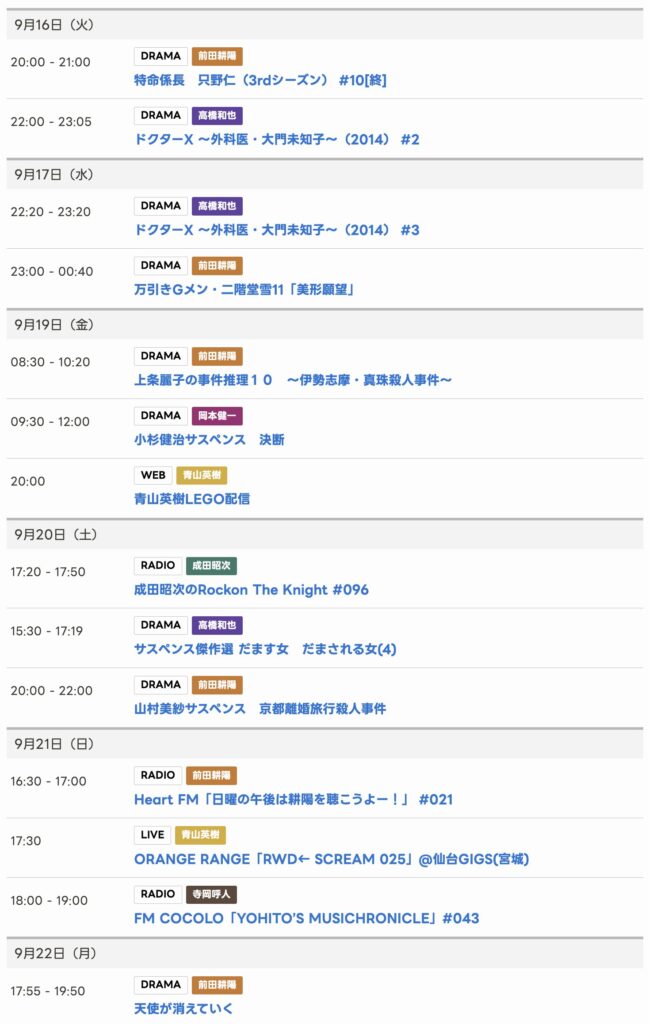Open ORANGE RANGE RWD← SCREAM 025 link
Viewport: 649px width, 1024px height.
331,858
